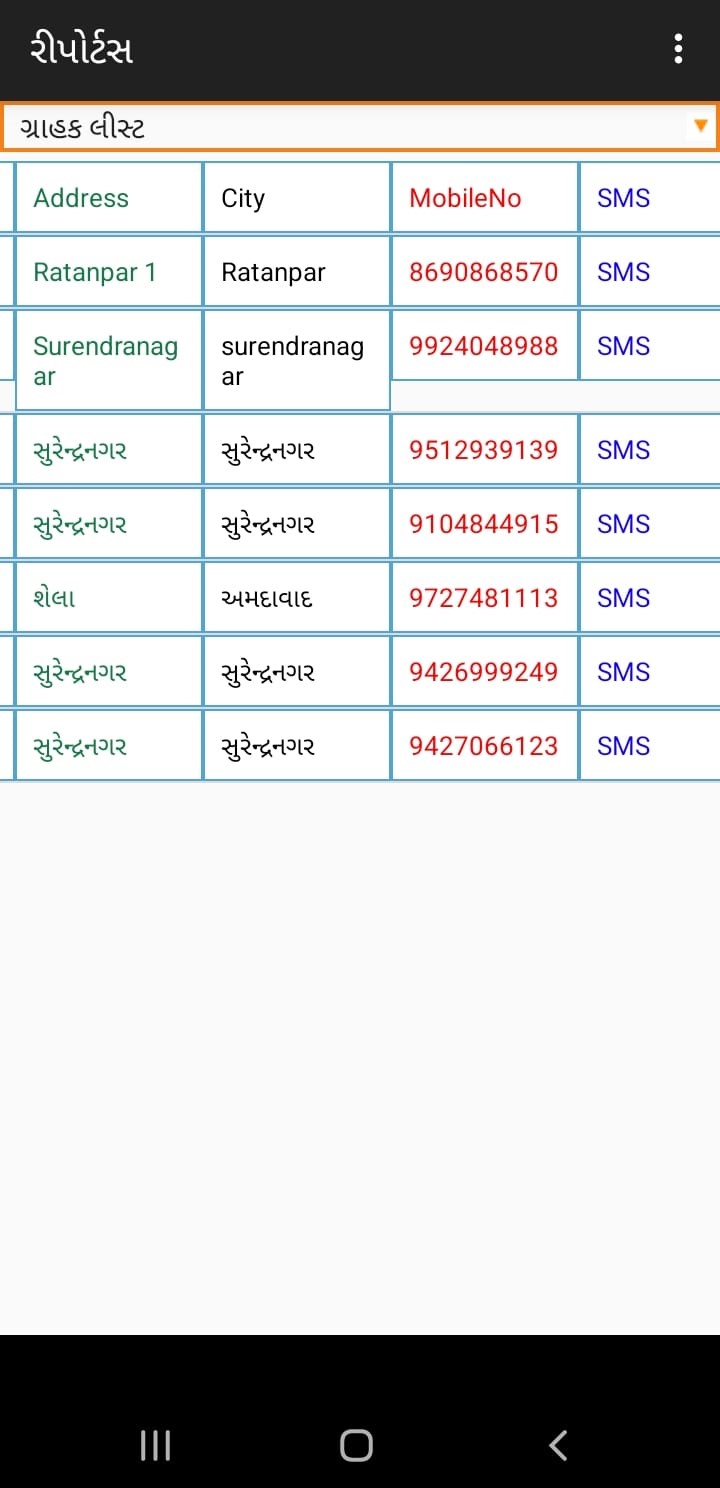
Task: Tap the back navigation icon
Action: click(559, 1444)
